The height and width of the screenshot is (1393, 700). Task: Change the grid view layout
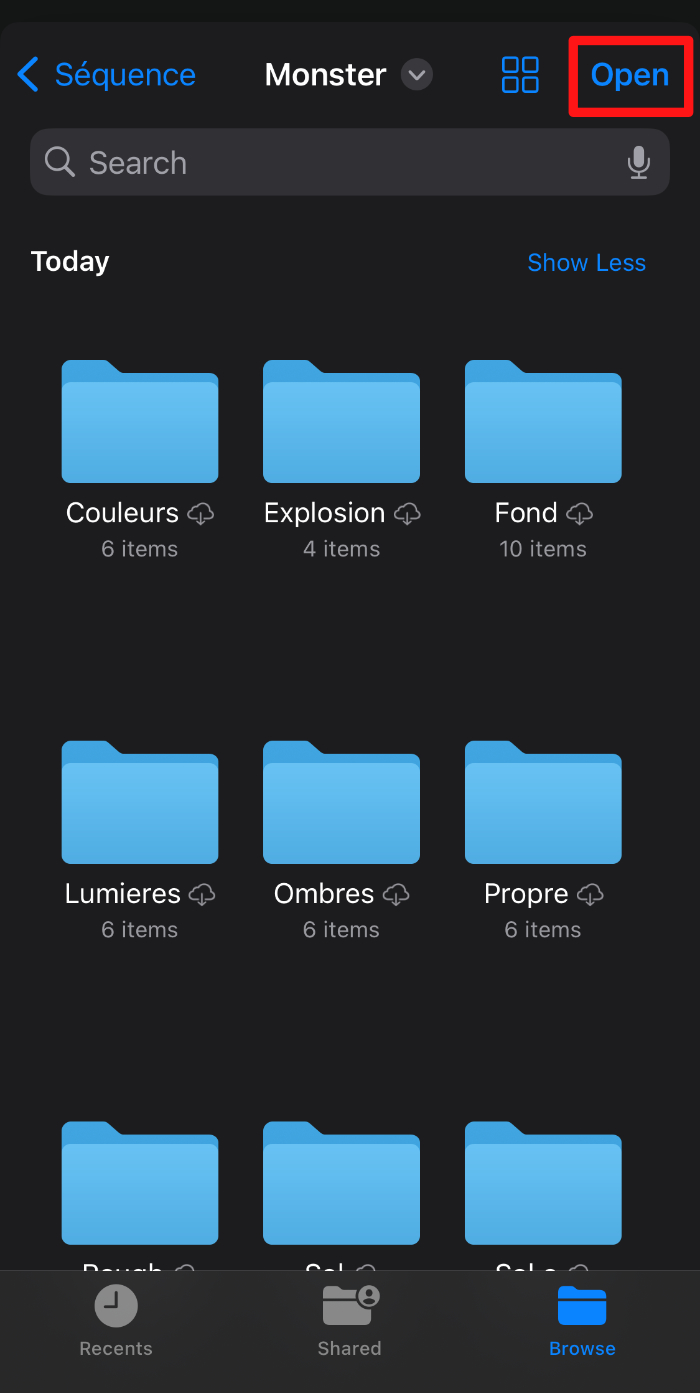[520, 75]
